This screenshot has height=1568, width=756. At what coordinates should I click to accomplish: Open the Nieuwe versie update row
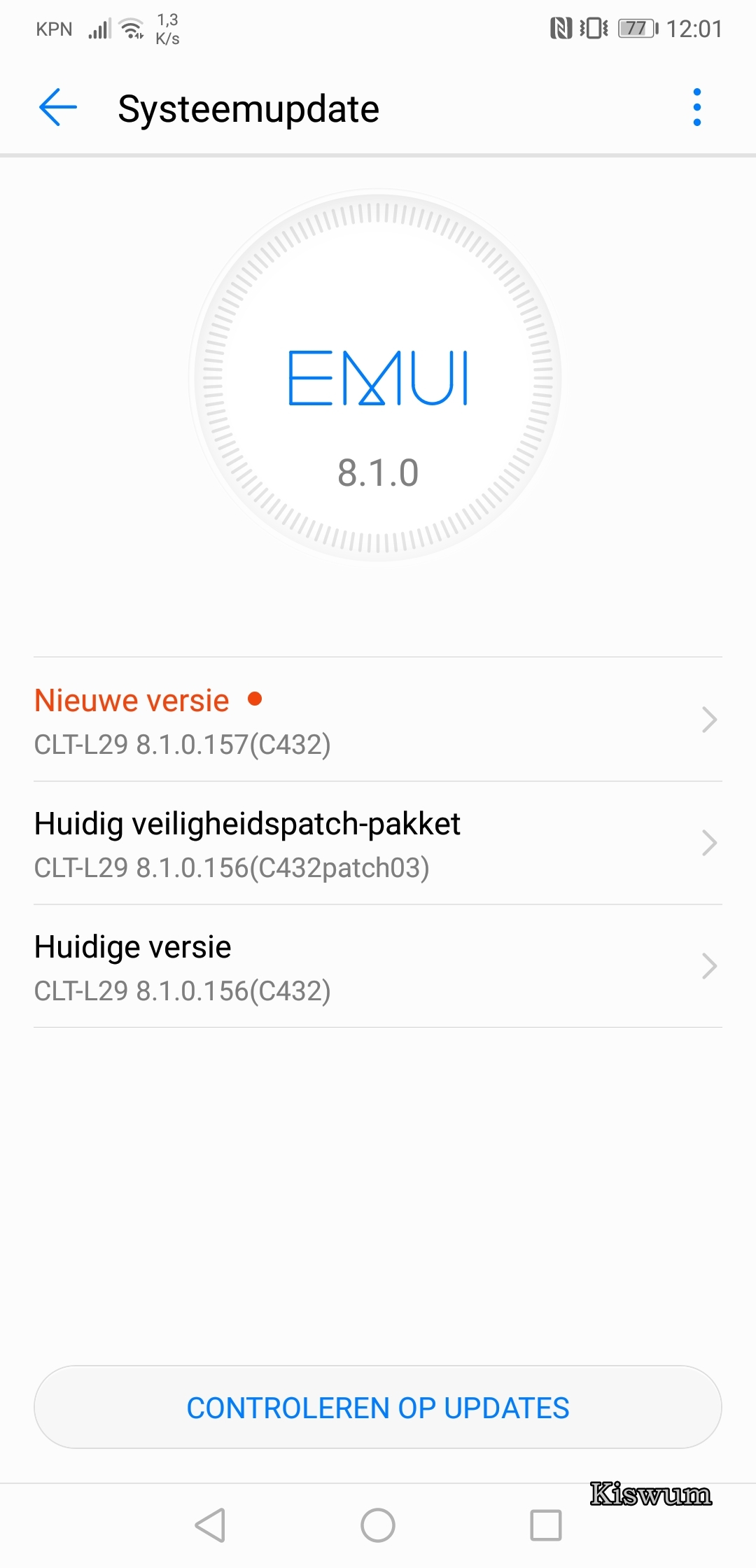tap(378, 720)
